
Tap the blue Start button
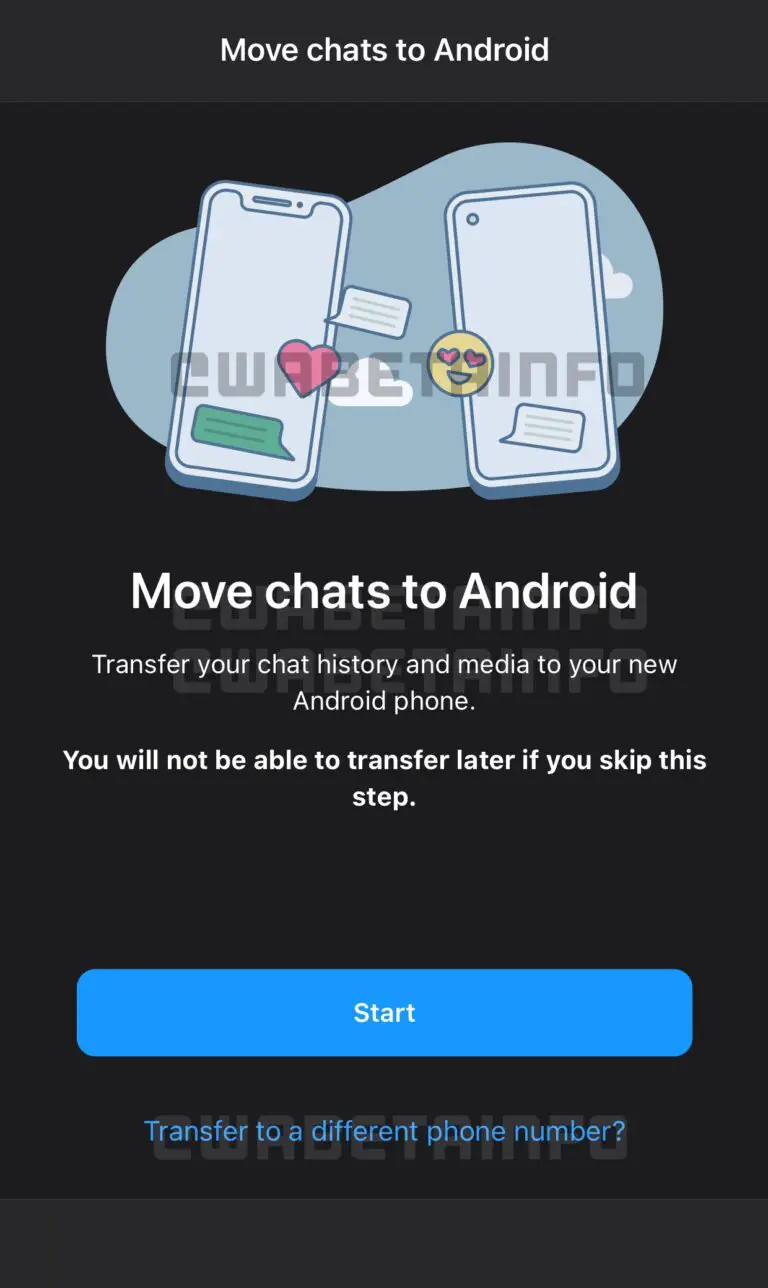pyautogui.click(x=384, y=1012)
